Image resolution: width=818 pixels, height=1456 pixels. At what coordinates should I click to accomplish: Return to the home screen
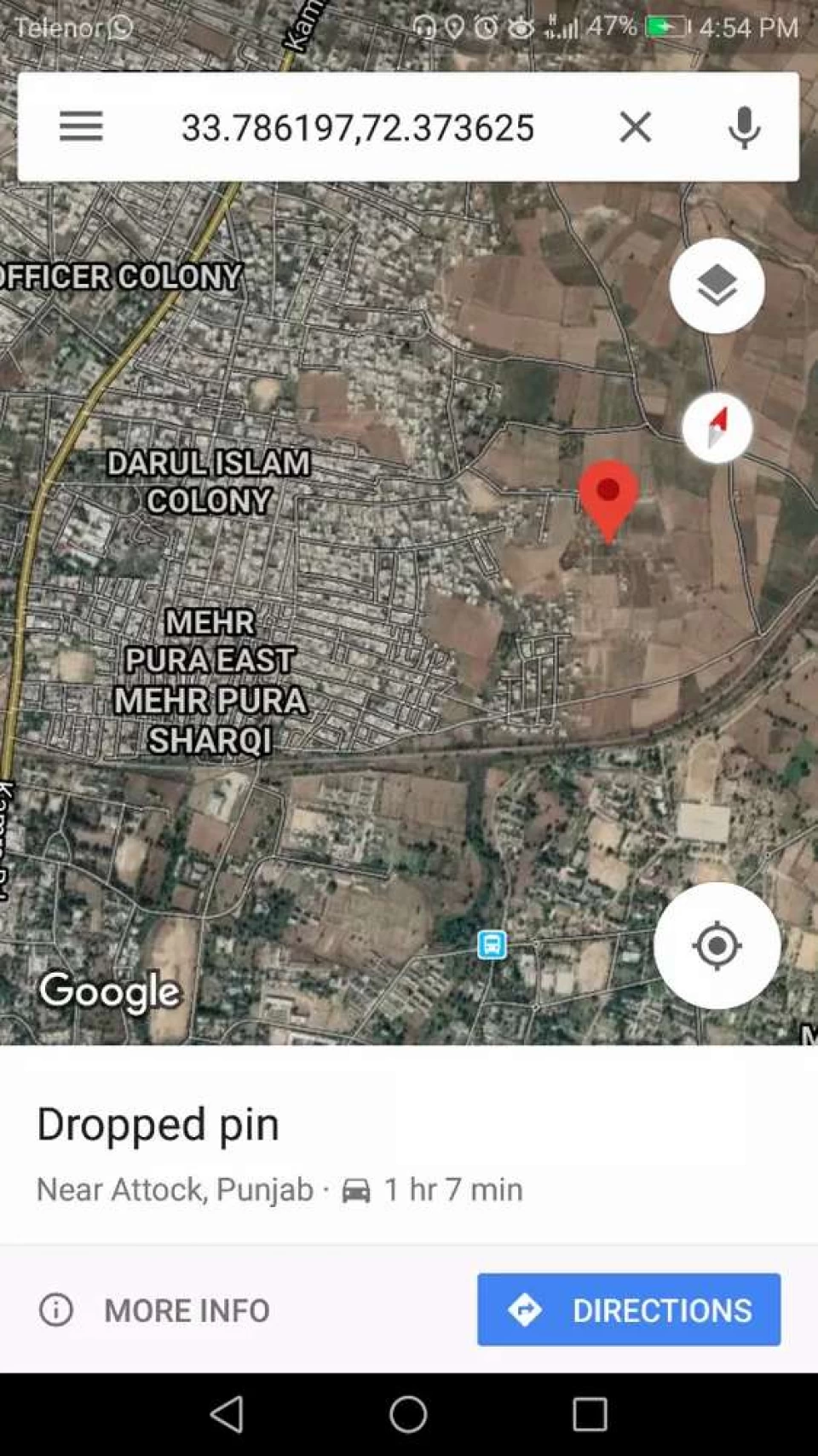point(408,1414)
